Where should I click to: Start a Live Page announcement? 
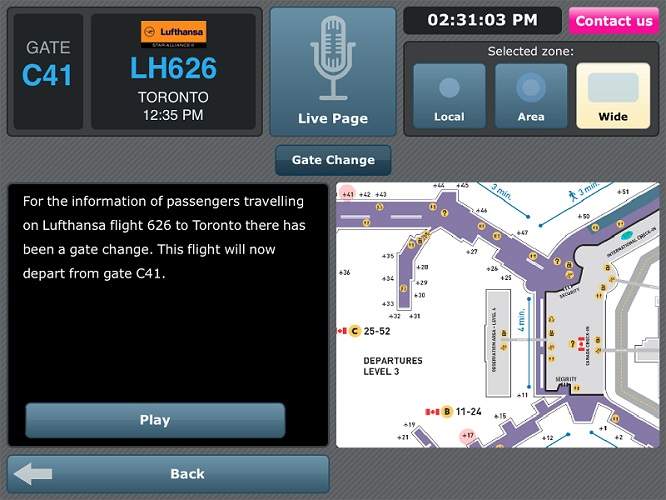pos(333,72)
